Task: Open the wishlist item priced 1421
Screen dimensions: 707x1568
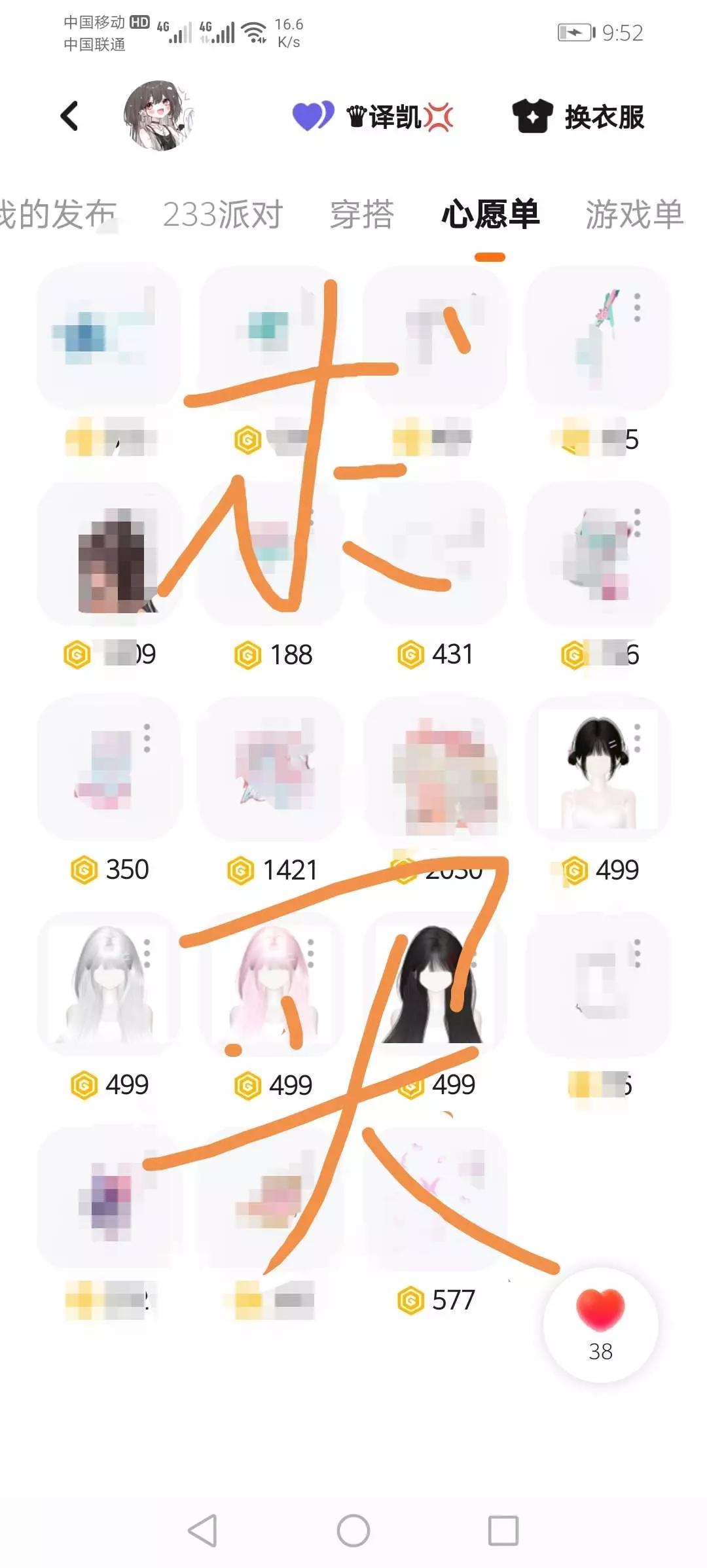Action: [x=272, y=768]
